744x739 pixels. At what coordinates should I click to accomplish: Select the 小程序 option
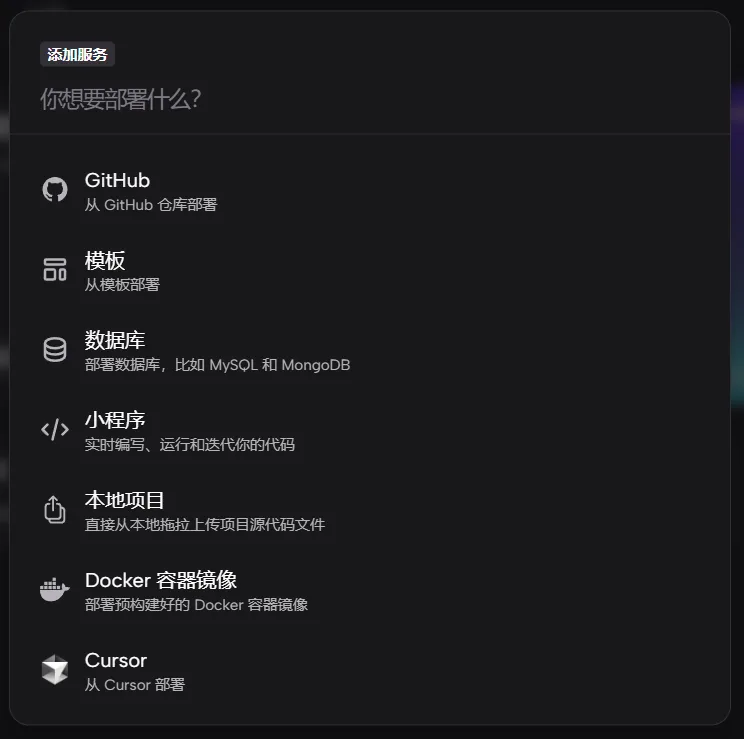coord(188,431)
